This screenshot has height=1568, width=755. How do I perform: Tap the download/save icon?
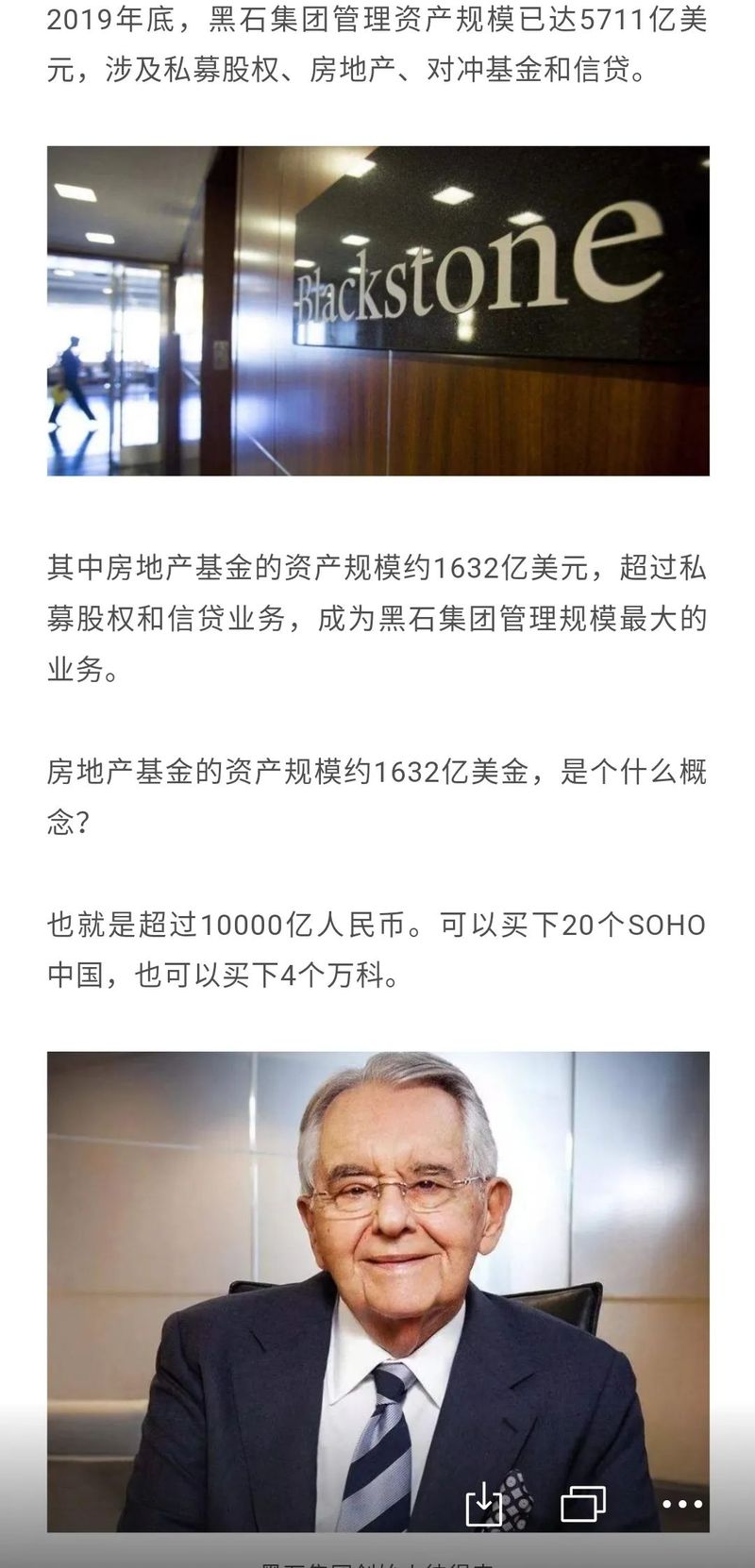pos(484,1503)
